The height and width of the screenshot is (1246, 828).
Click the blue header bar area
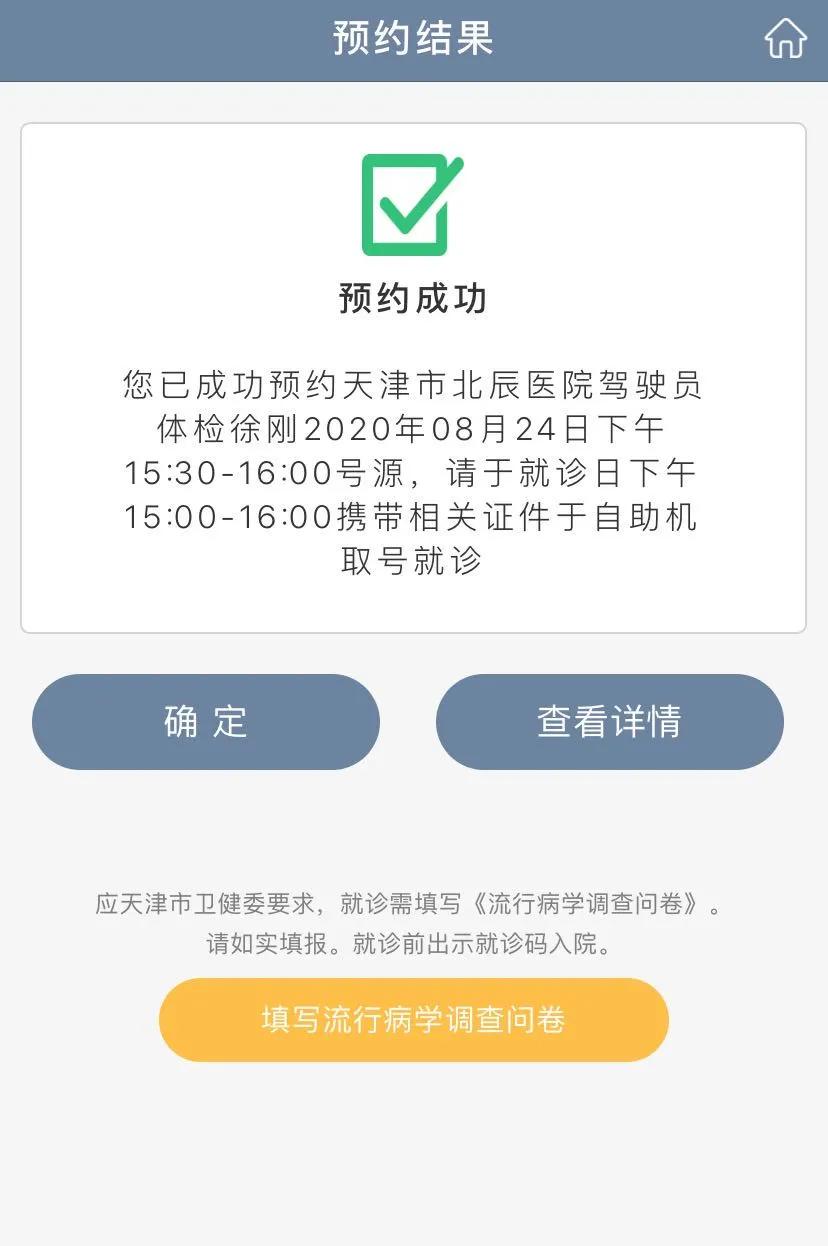pos(300,38)
